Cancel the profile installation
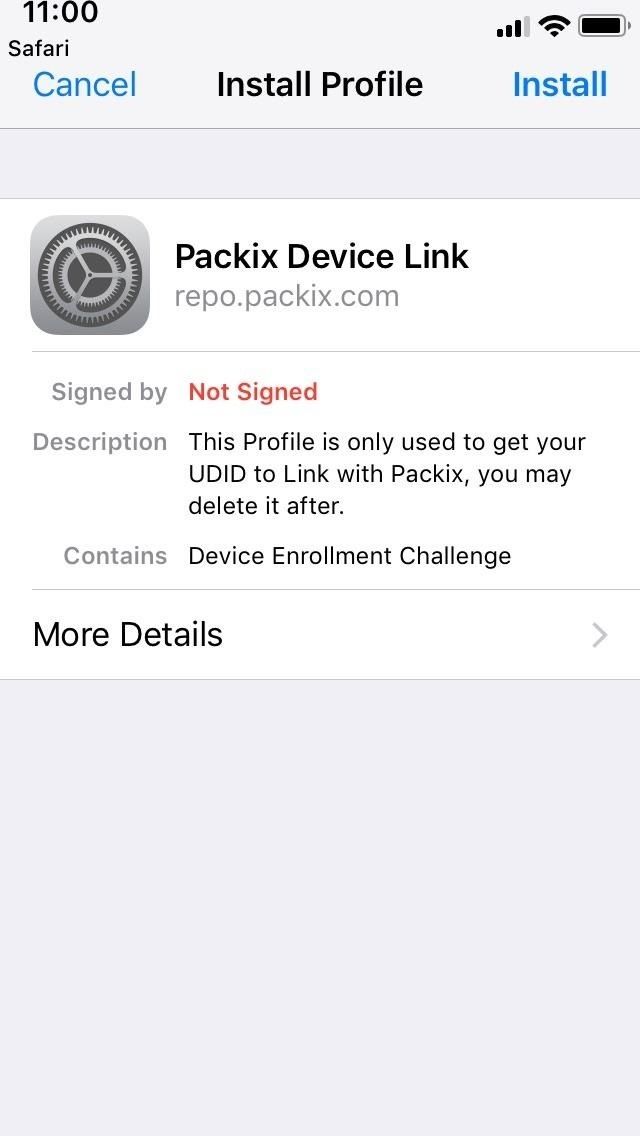 pos(84,85)
